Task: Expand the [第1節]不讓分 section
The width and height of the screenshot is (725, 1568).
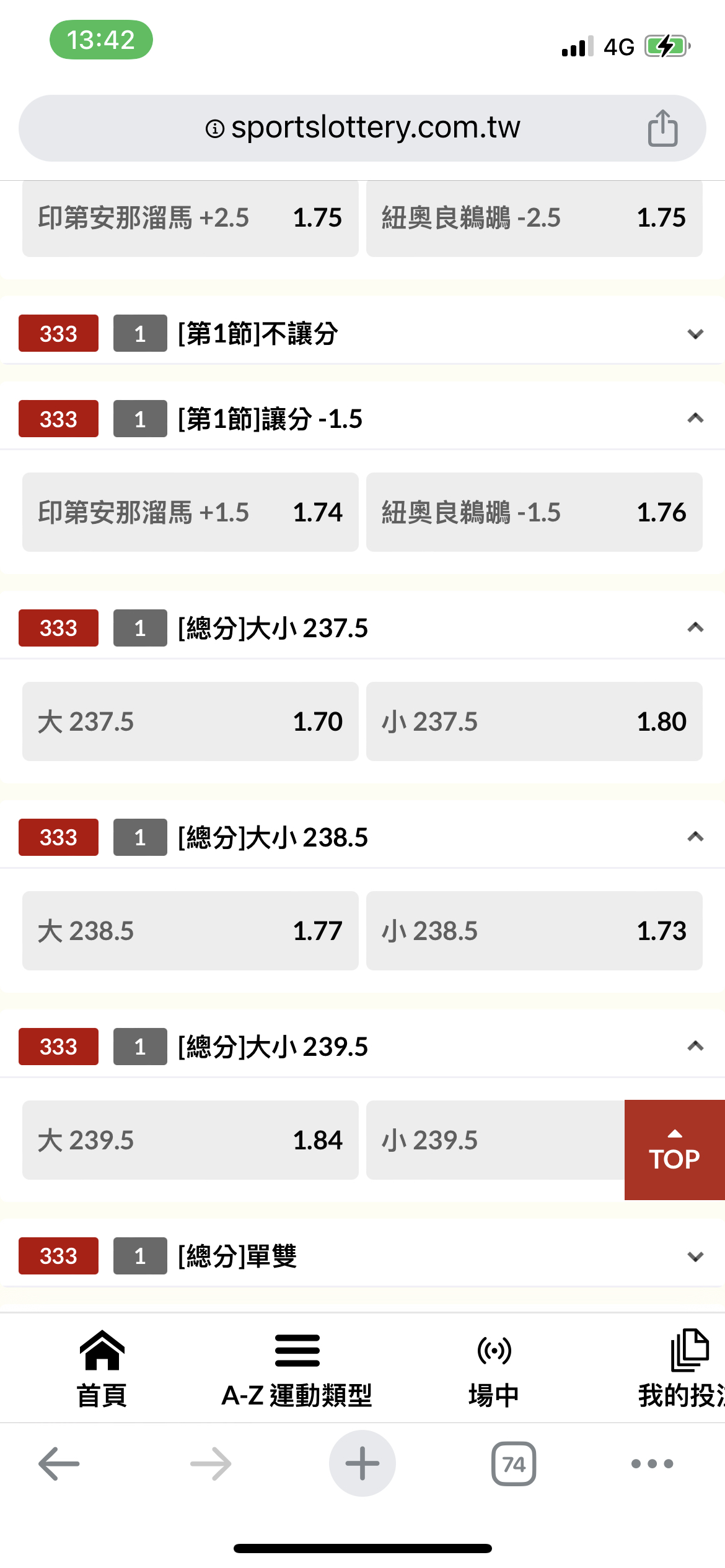Action: click(362, 334)
